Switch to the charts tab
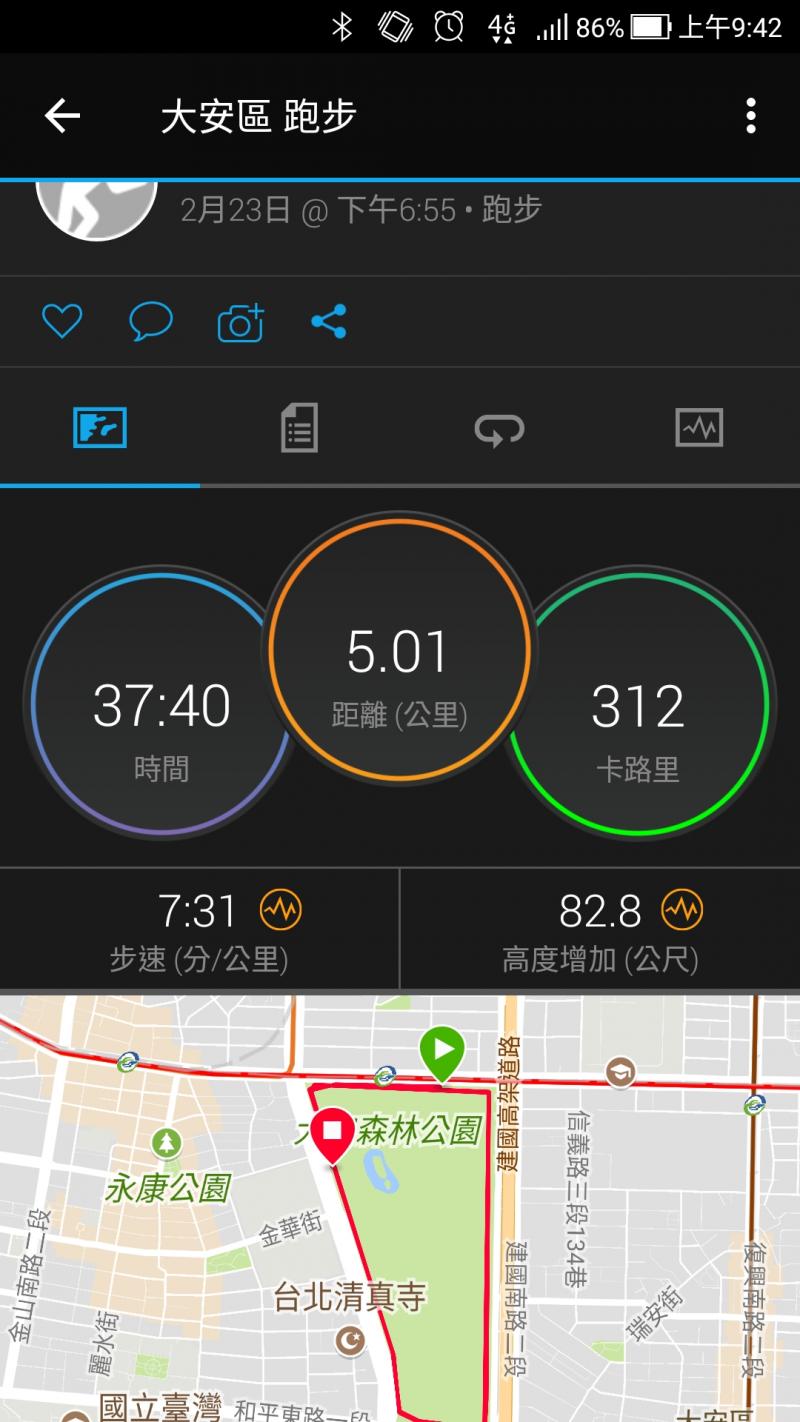This screenshot has height=1422, width=800. pos(699,428)
